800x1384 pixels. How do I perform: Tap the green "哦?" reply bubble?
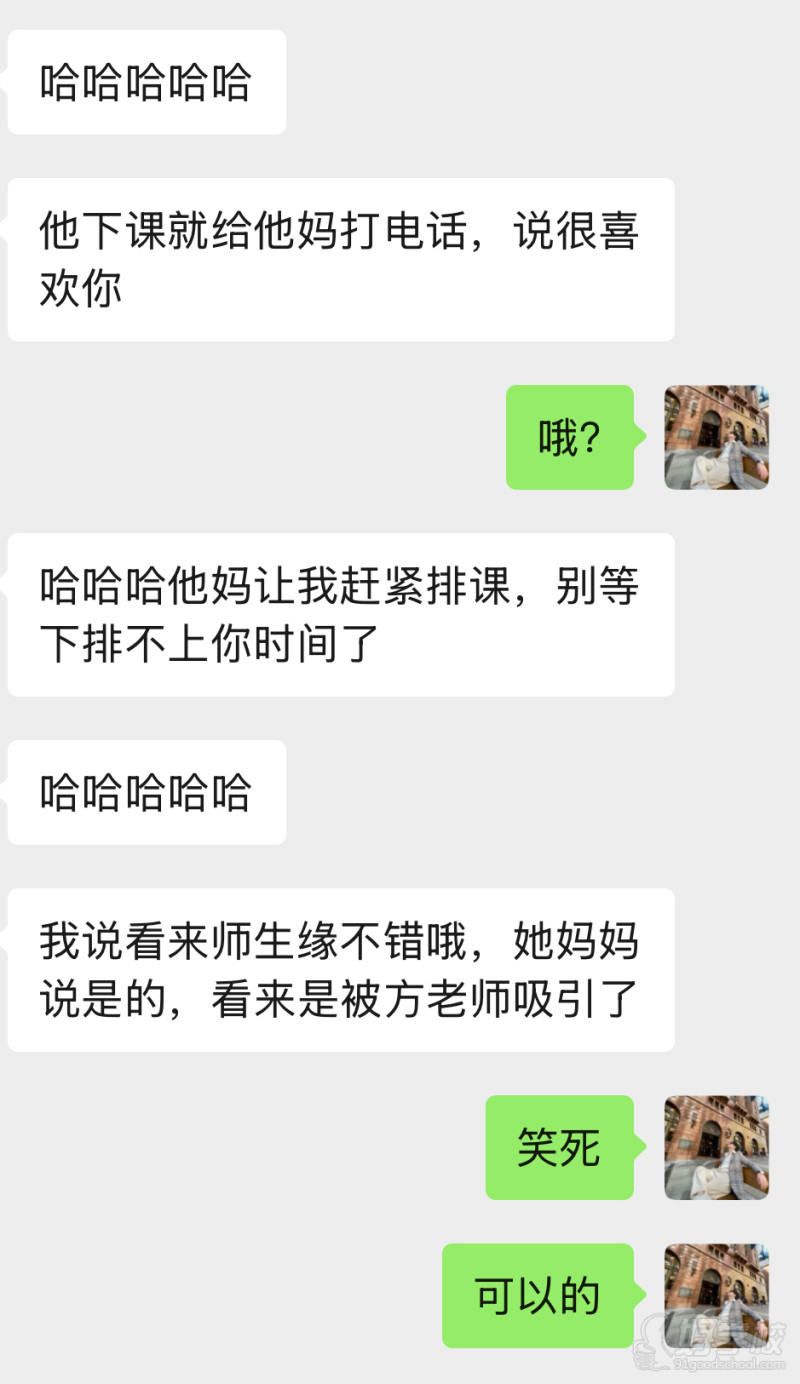[570, 436]
